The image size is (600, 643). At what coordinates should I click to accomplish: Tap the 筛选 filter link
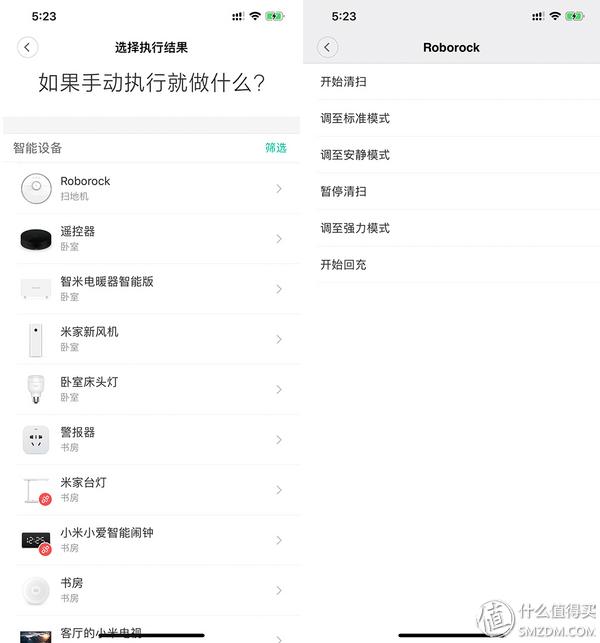click(276, 148)
